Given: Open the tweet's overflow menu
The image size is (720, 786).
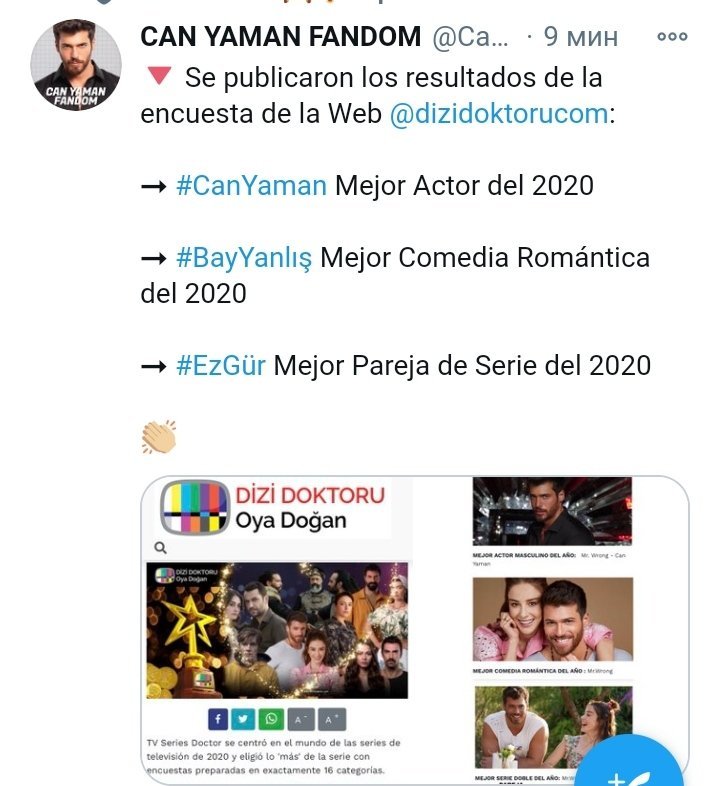Looking at the screenshot, I should pos(672,37).
